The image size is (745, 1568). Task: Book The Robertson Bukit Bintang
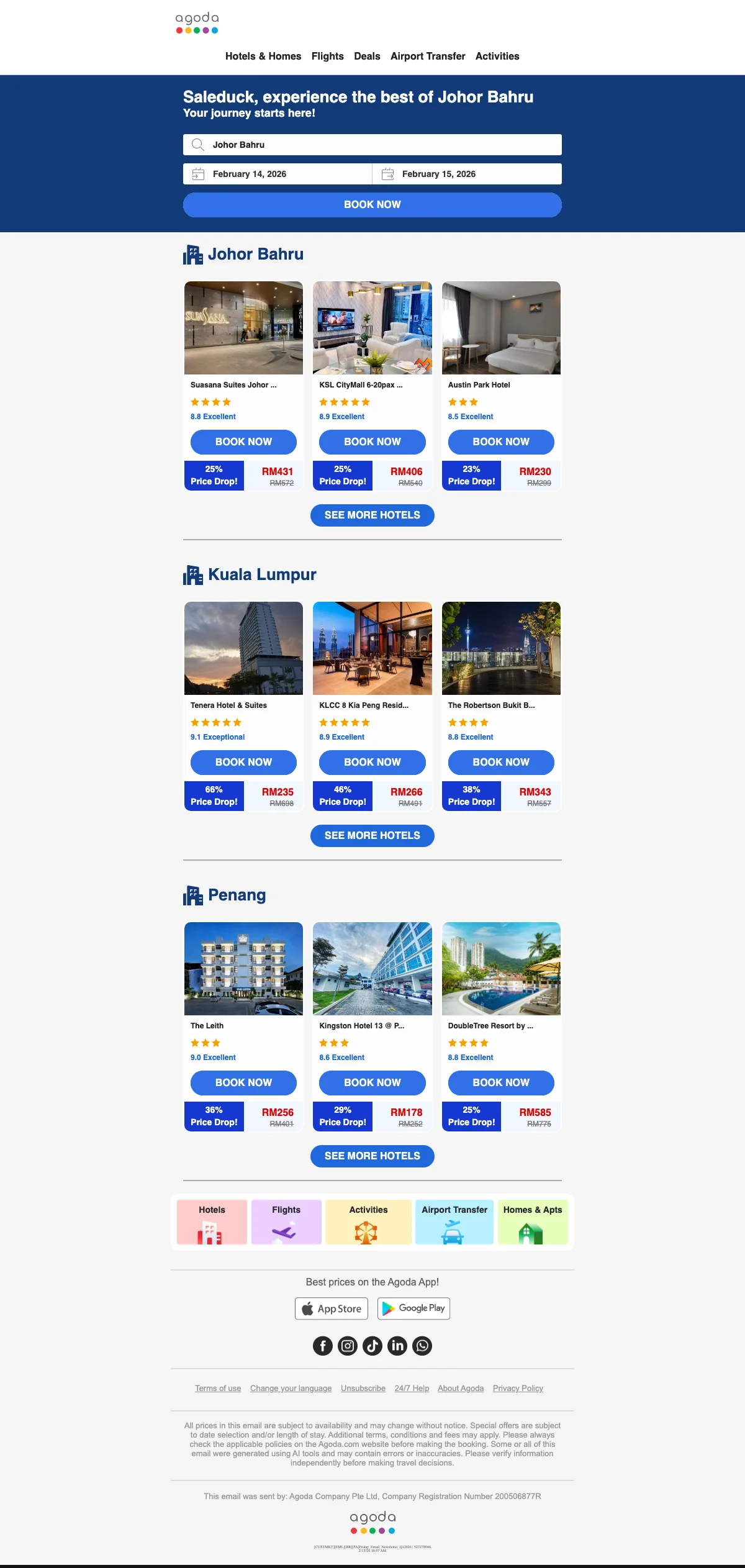(501, 762)
